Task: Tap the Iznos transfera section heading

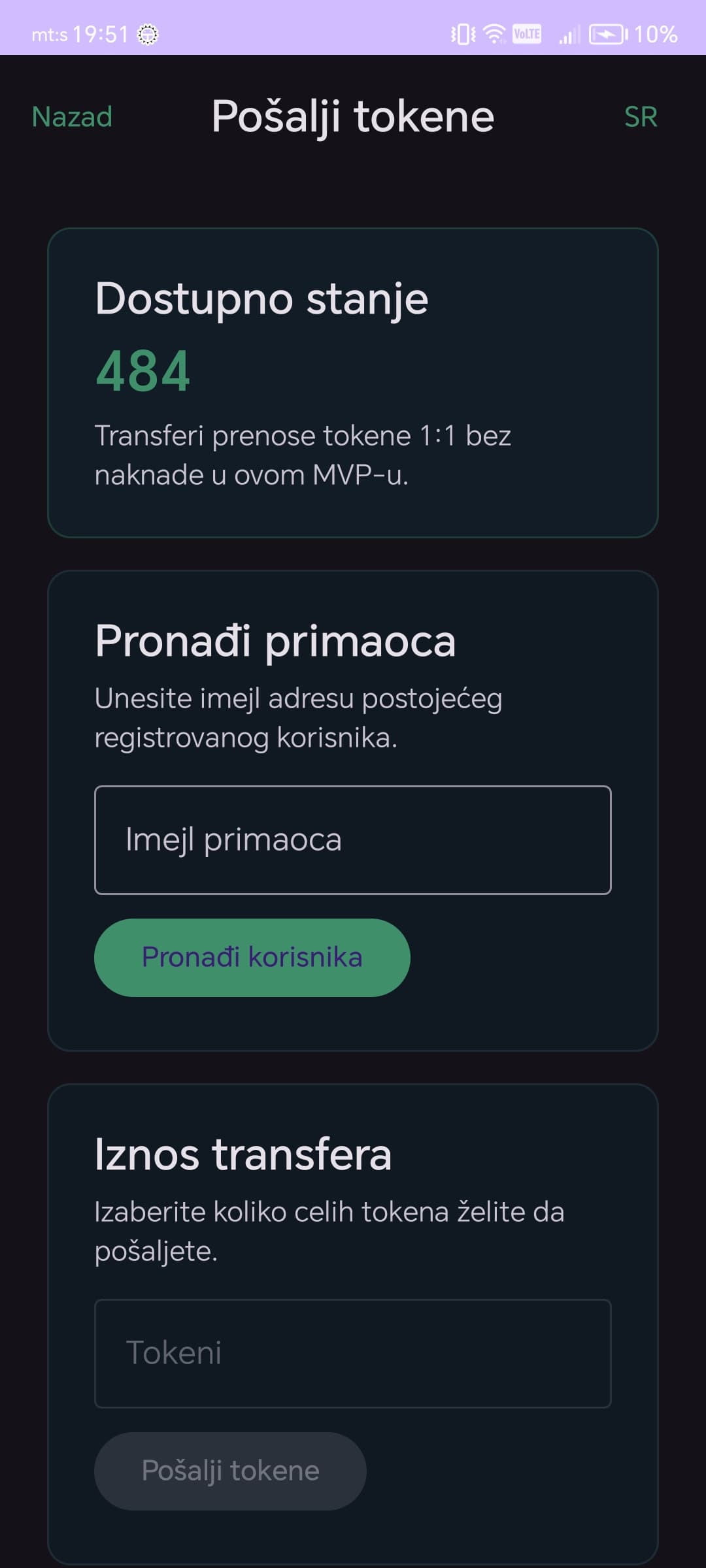Action: tap(242, 1154)
